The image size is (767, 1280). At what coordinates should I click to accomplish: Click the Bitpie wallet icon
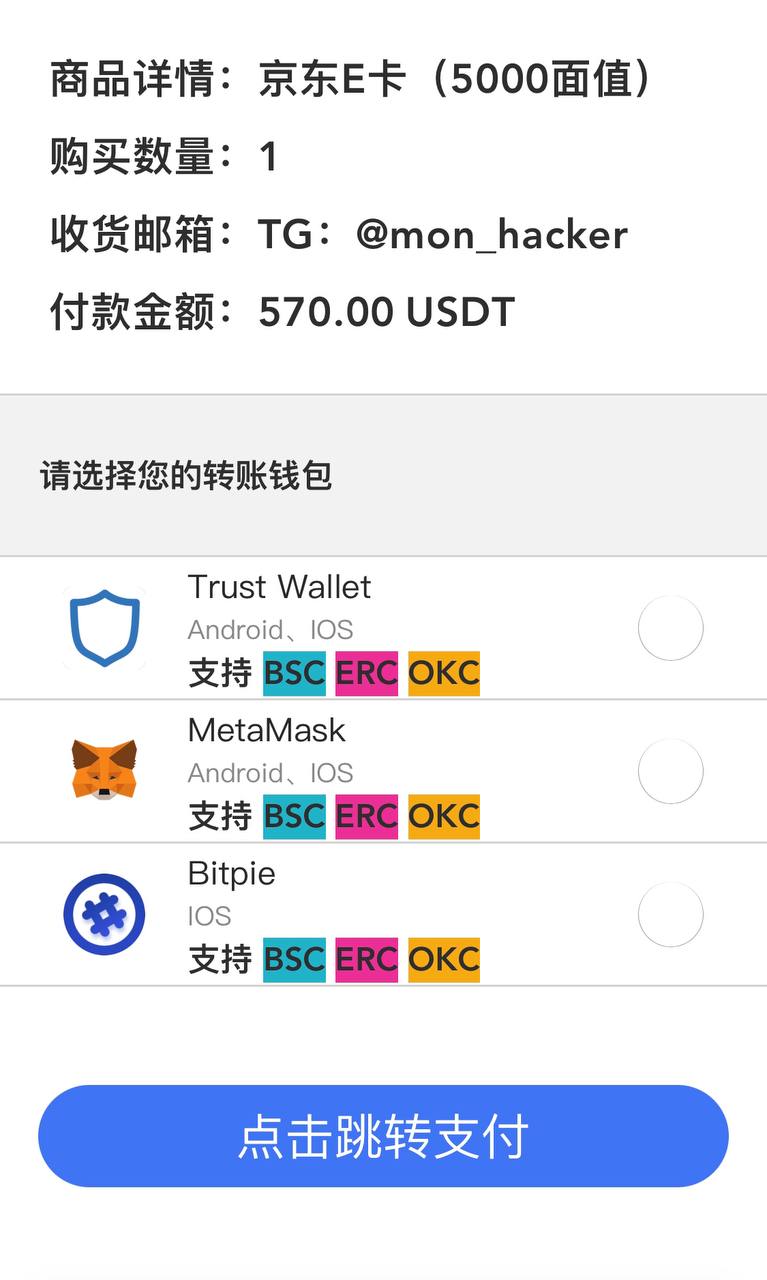[104, 913]
